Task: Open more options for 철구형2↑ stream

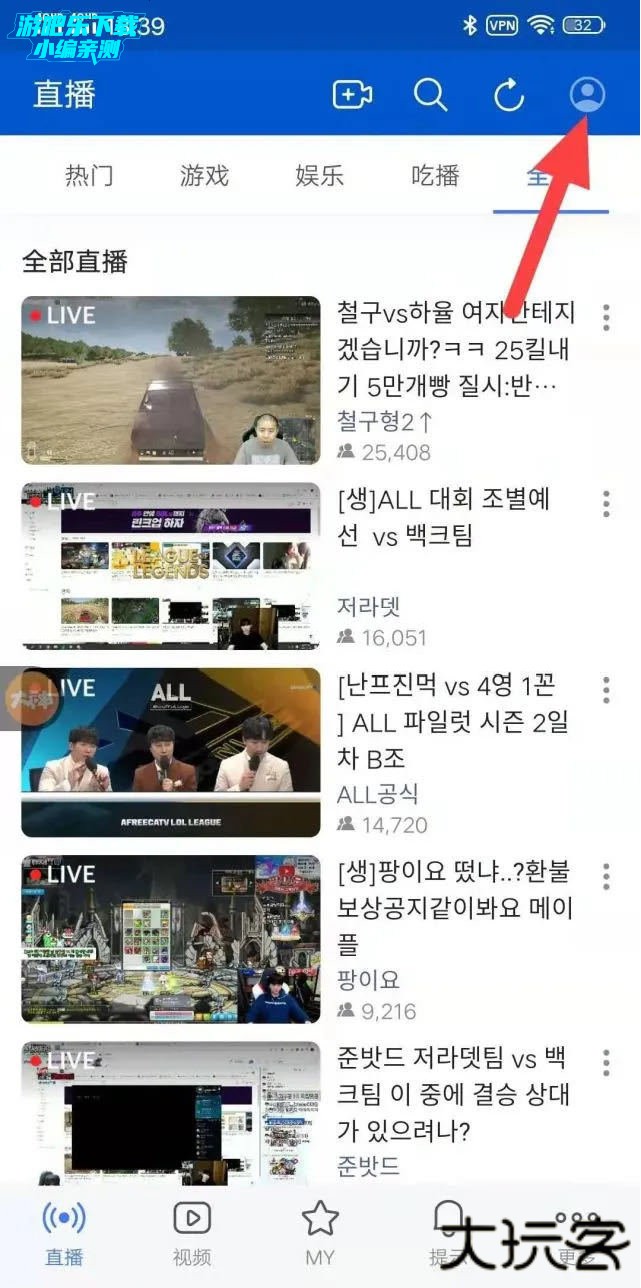Action: tap(606, 317)
